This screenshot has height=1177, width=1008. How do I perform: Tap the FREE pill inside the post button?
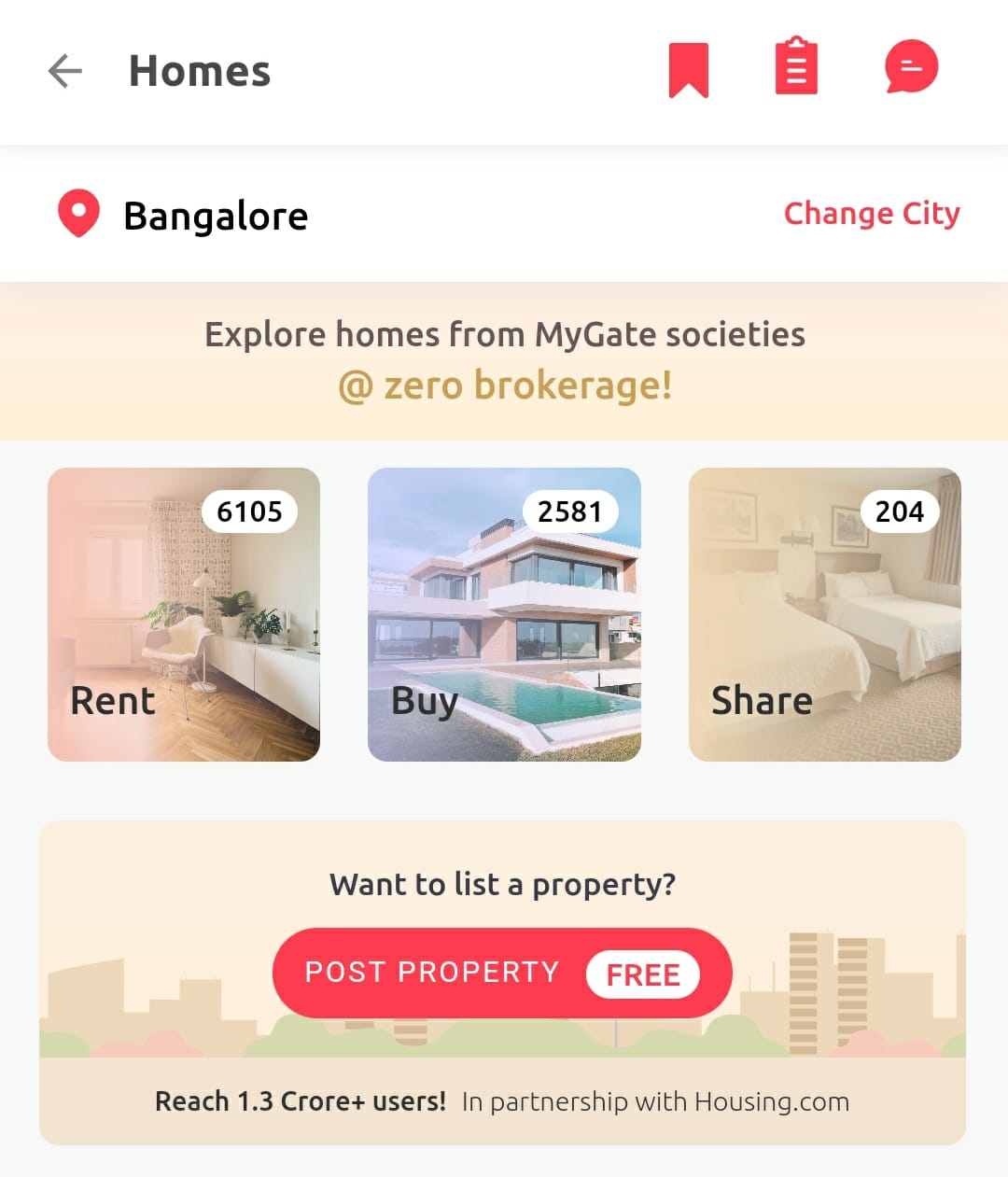tap(643, 974)
